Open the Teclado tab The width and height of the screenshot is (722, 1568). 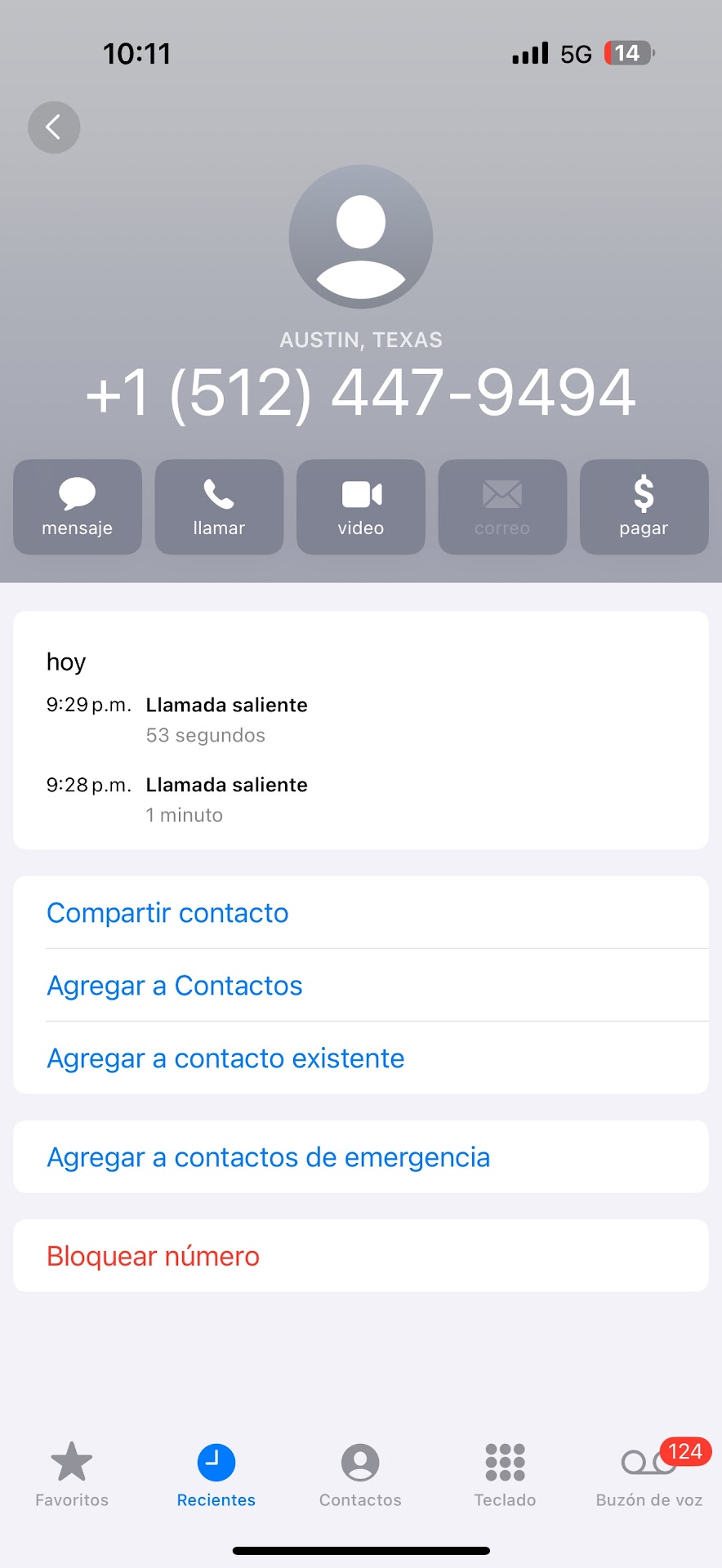505,1473
